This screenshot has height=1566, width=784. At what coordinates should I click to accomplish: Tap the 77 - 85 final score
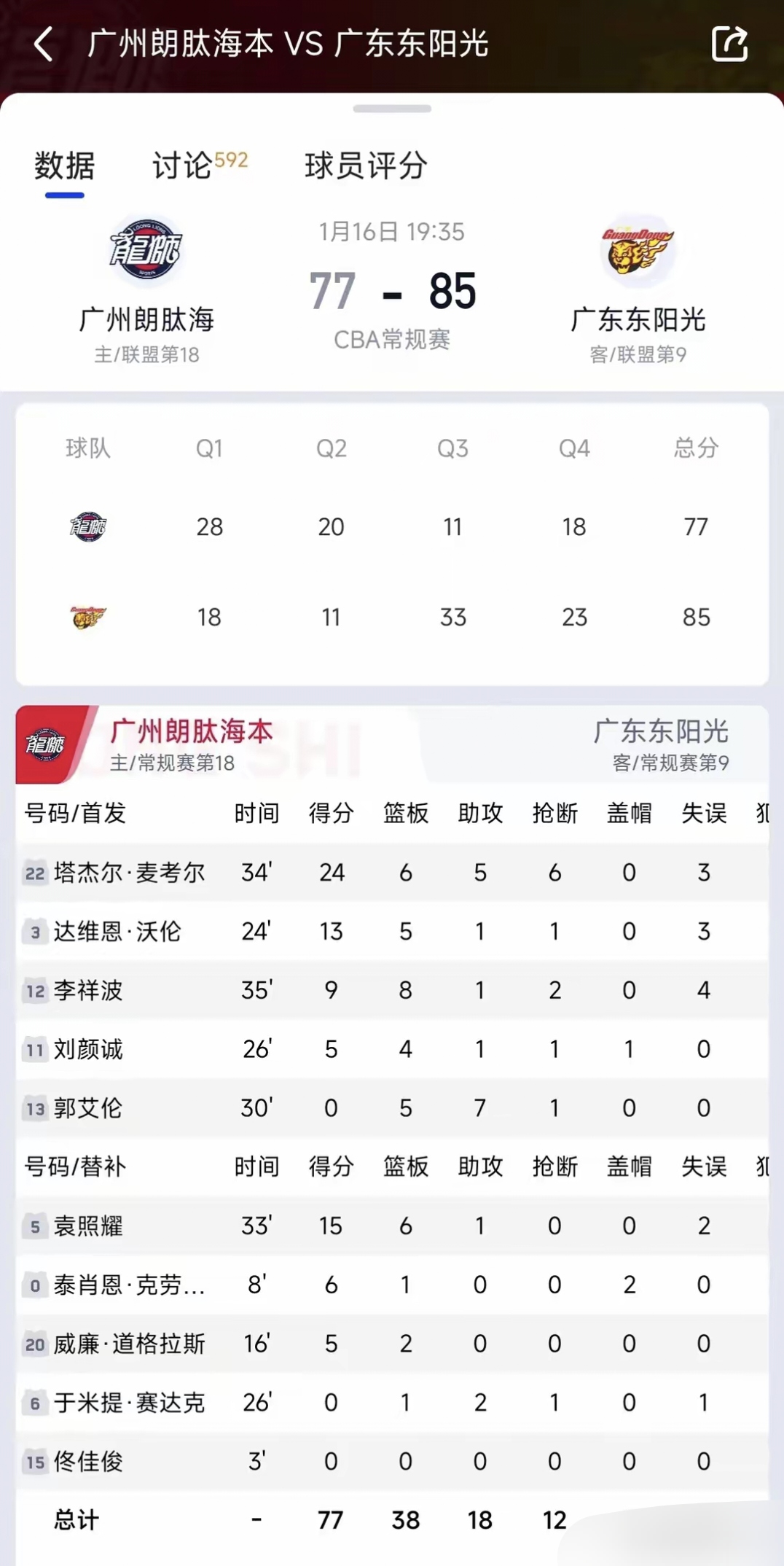[x=392, y=292]
